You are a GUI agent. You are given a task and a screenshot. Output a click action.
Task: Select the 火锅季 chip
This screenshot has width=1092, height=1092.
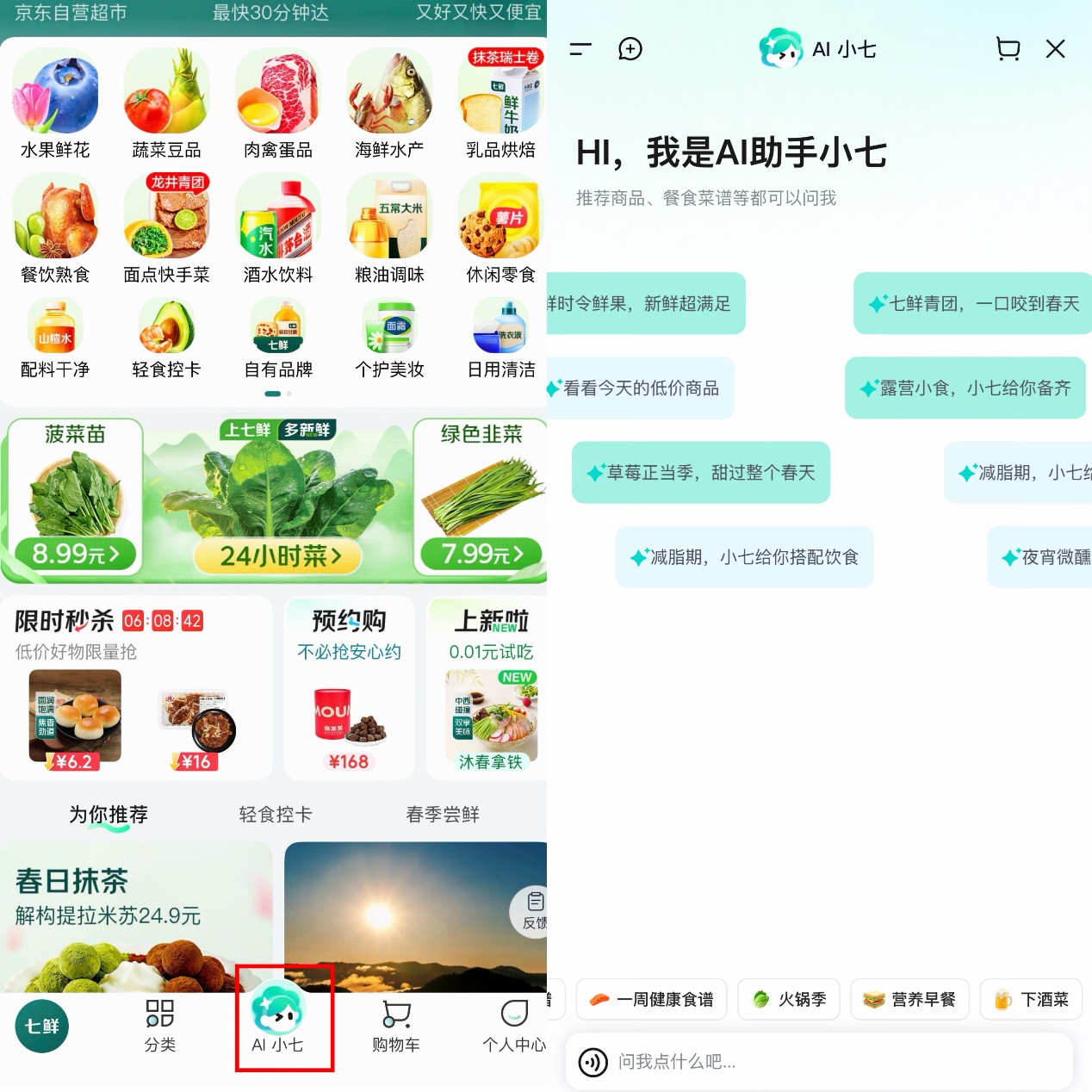(790, 999)
